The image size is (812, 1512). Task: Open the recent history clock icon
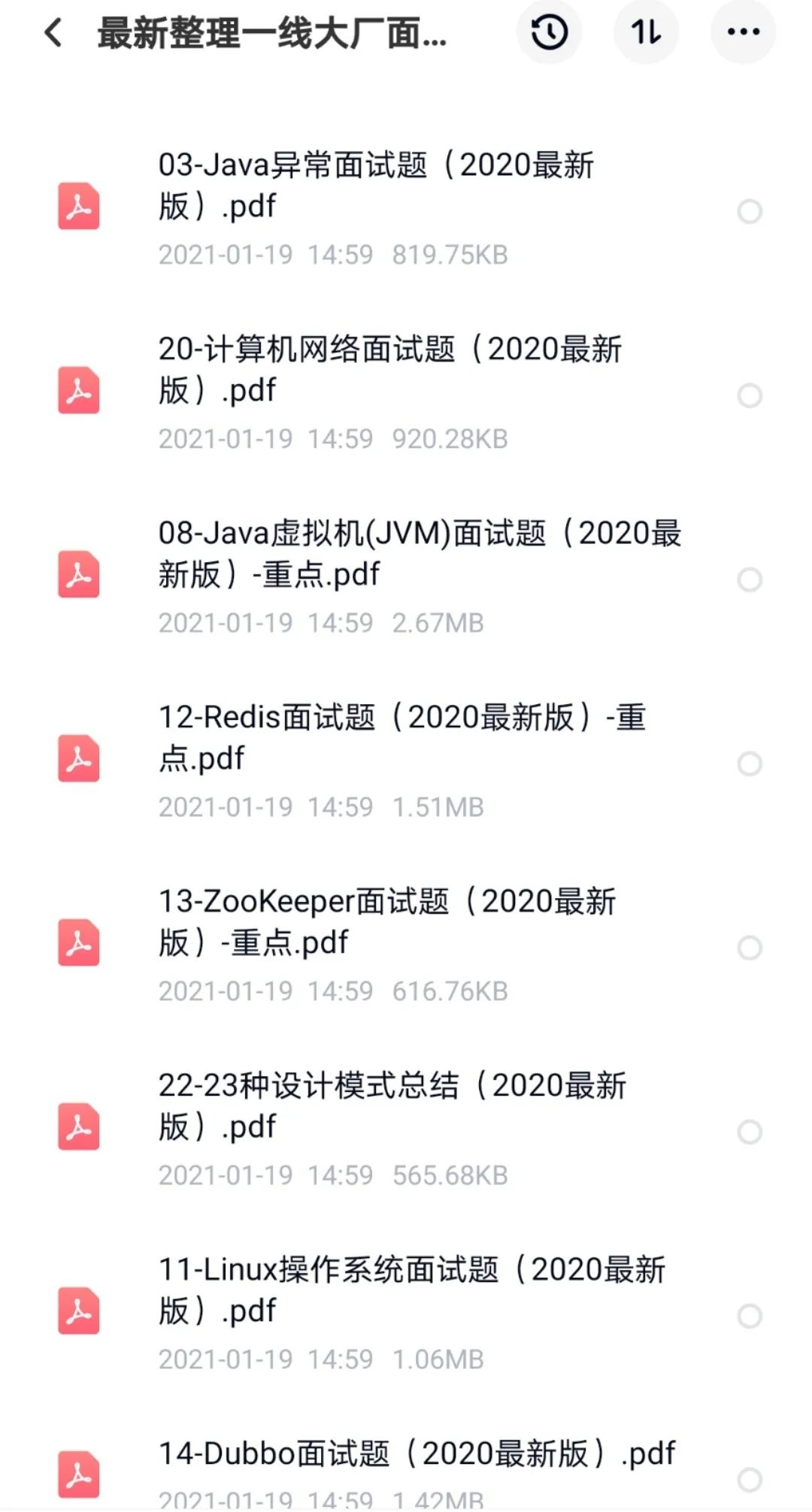click(549, 32)
